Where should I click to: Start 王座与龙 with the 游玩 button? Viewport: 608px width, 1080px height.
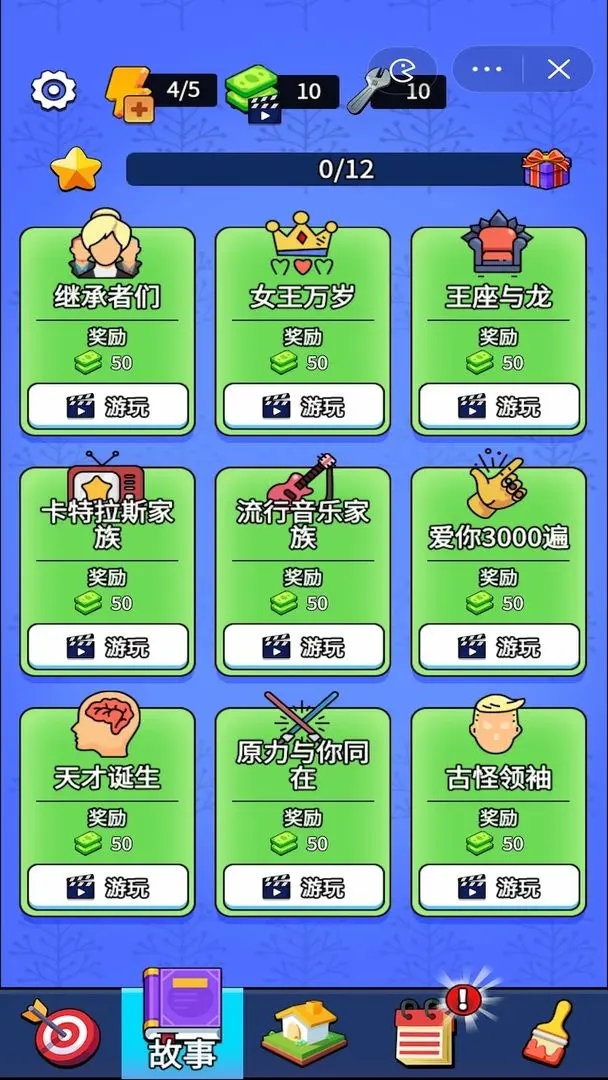coord(499,406)
